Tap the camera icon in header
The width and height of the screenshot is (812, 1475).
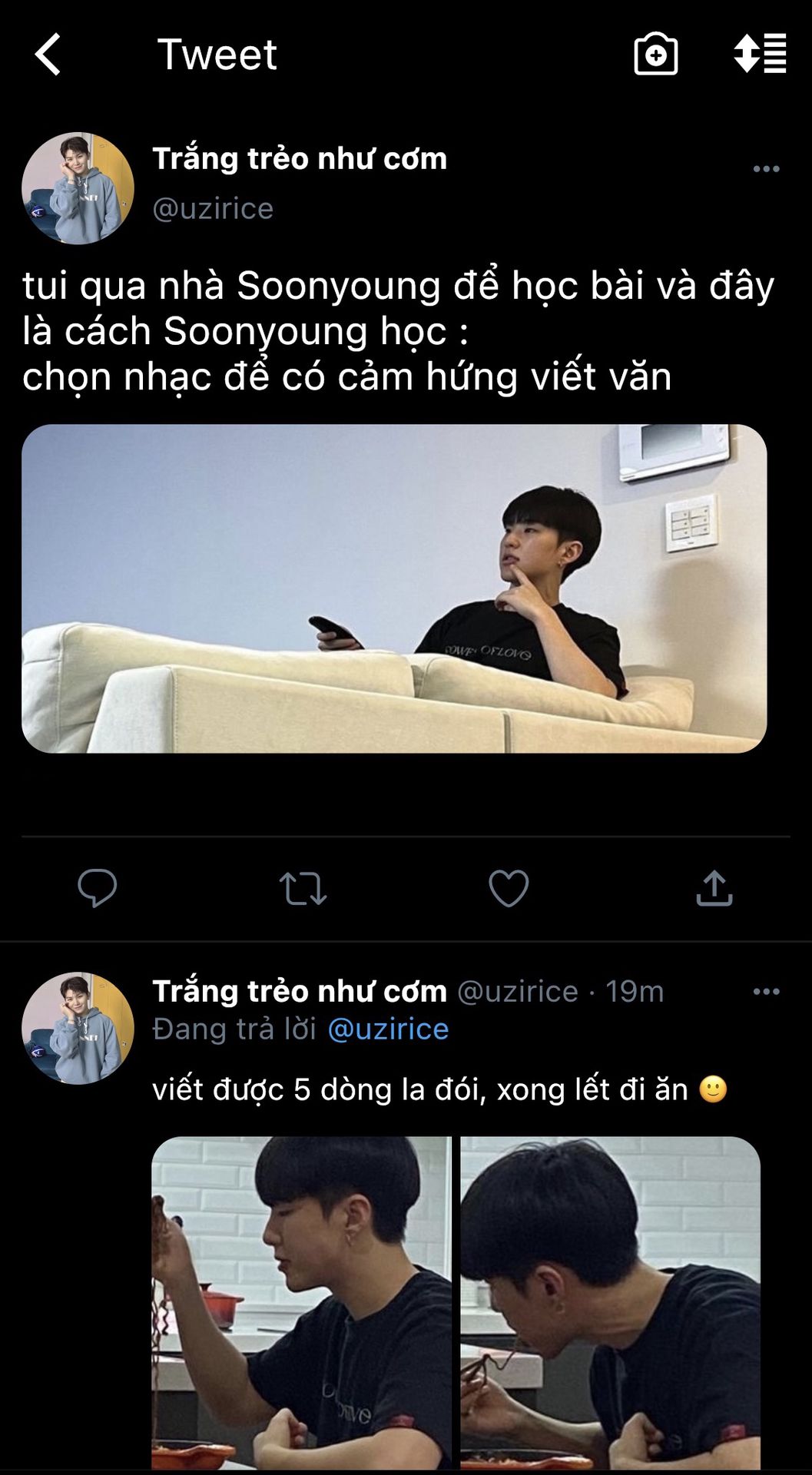655,55
